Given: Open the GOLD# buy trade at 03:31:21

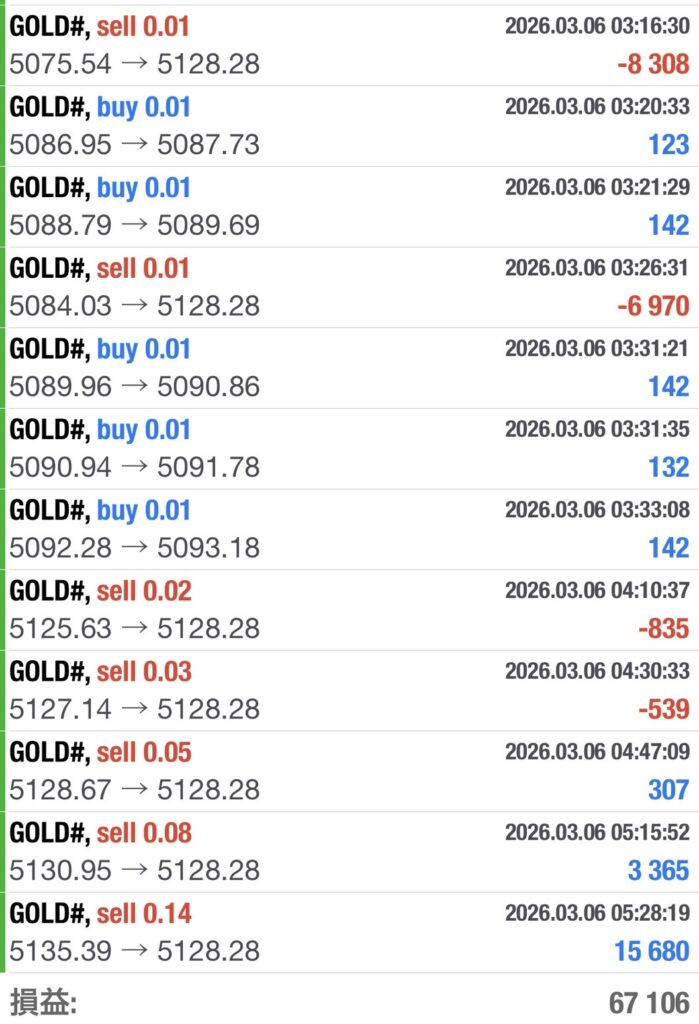Looking at the screenshot, I should pyautogui.click(x=349, y=368).
